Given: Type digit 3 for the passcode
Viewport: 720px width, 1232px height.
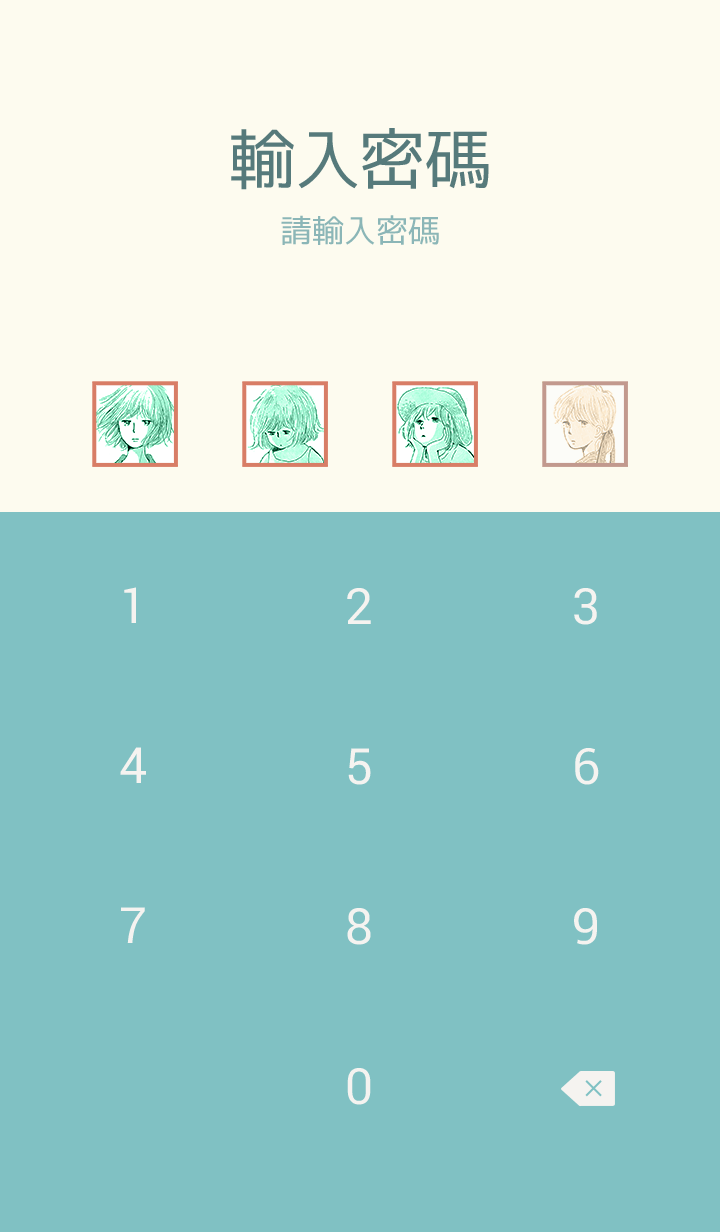Looking at the screenshot, I should pos(586,607).
